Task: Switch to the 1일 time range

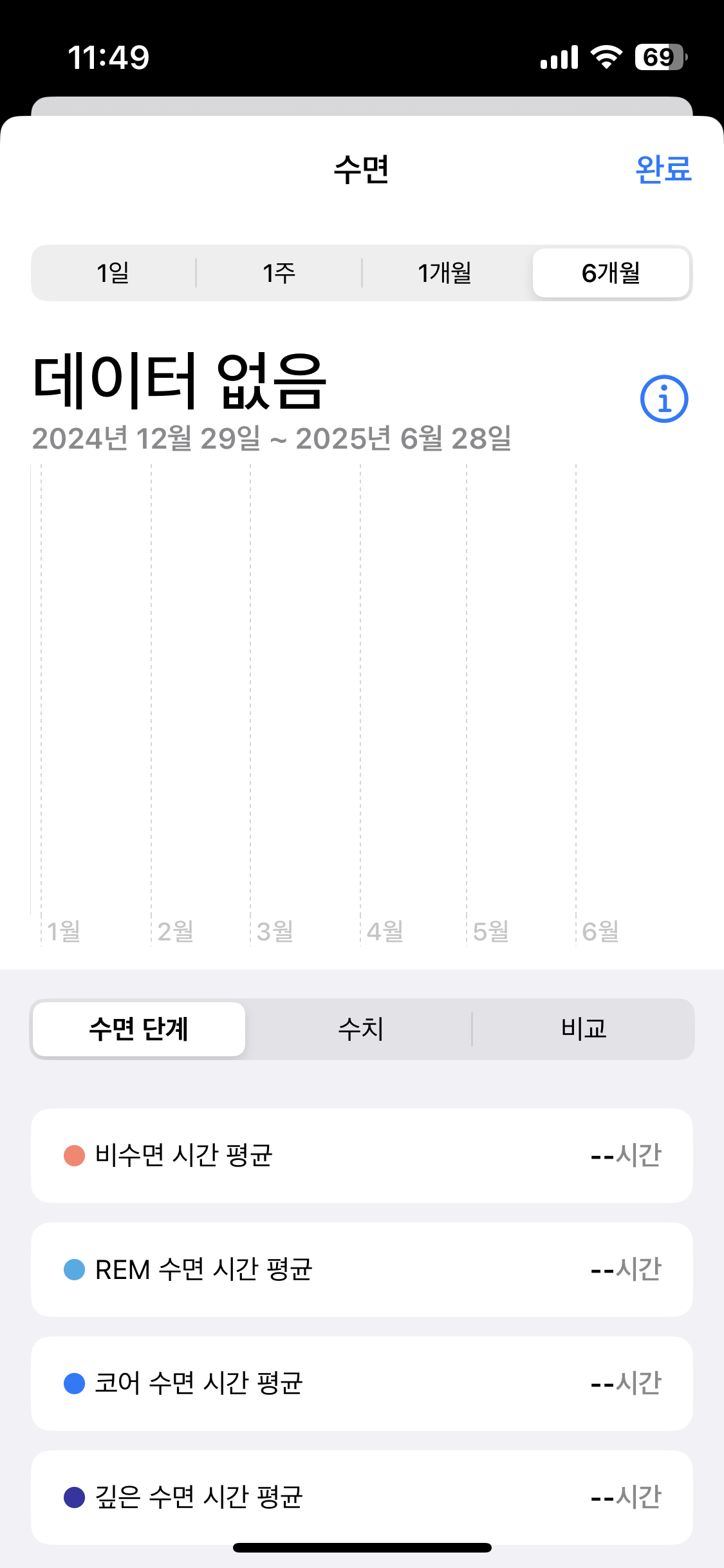Action: [113, 273]
